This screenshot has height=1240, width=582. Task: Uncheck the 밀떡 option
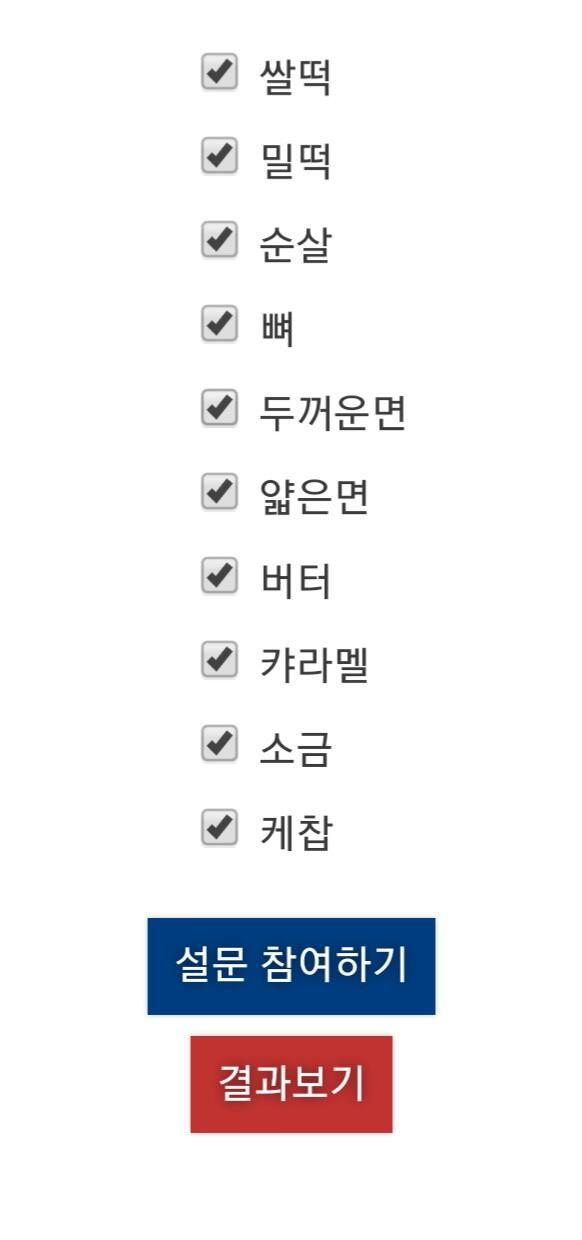point(220,157)
